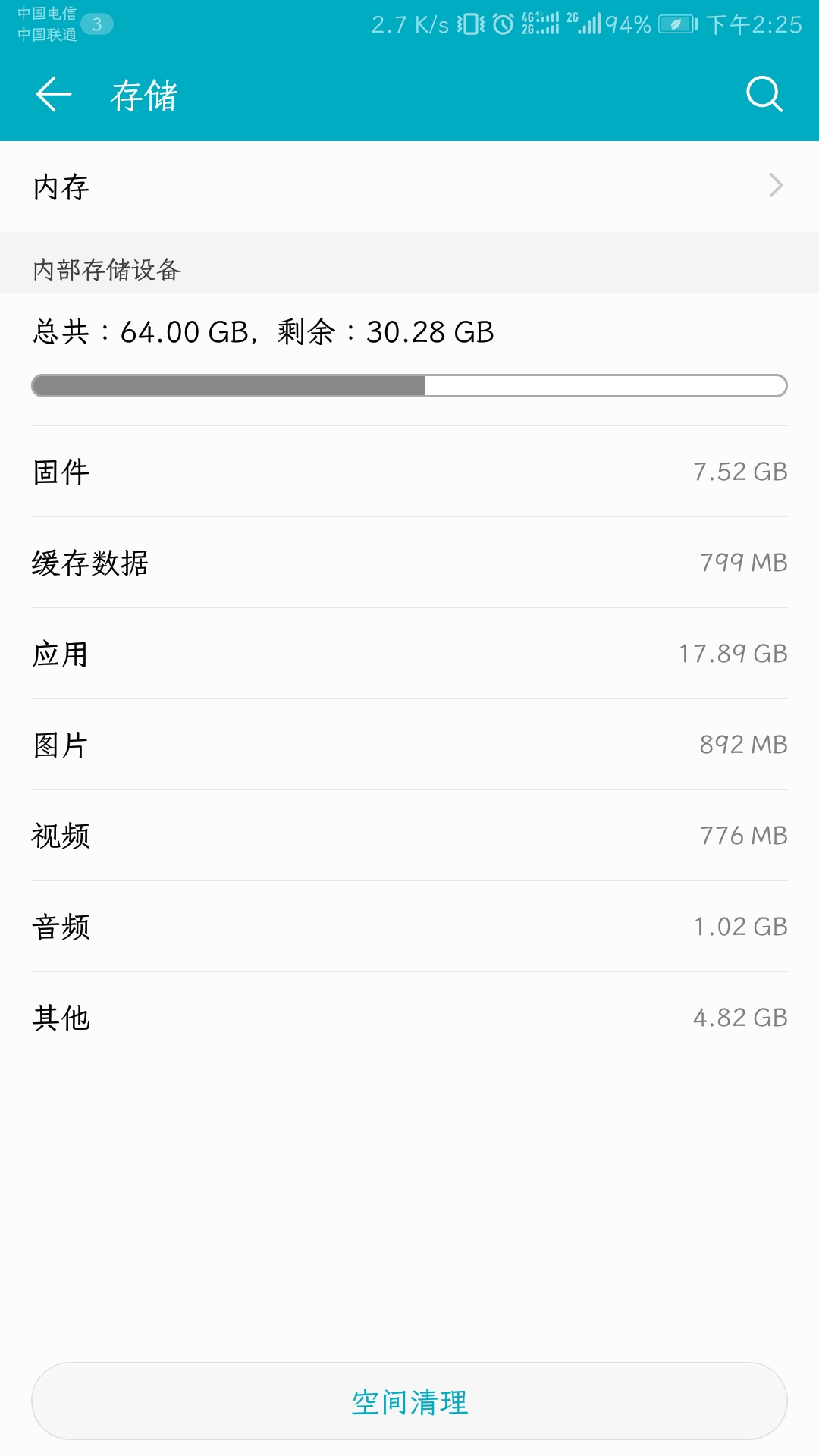
Task: Select the 图片 storage row
Action: pyautogui.click(x=409, y=745)
